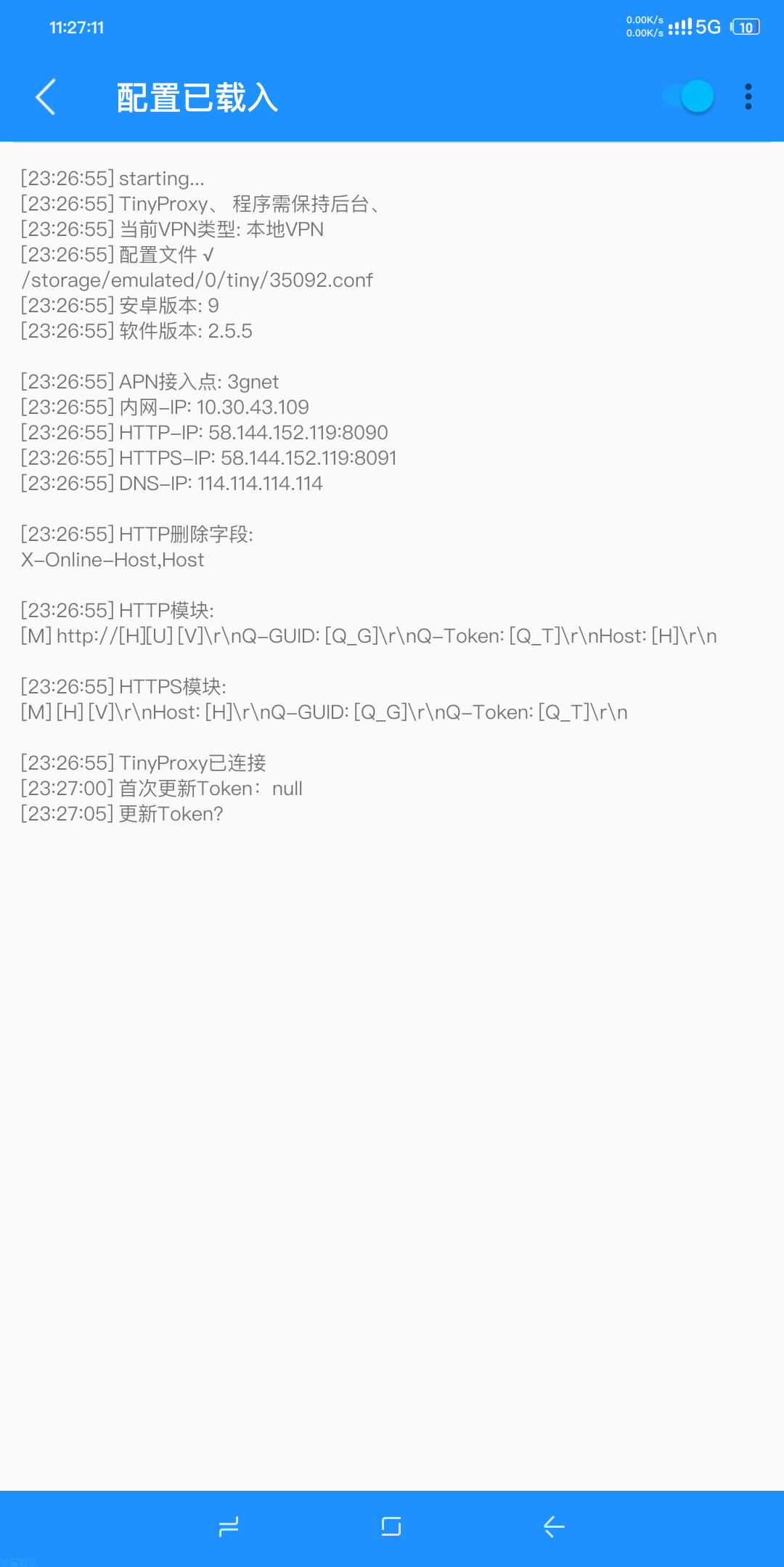The width and height of the screenshot is (784, 1567).
Task: Toggle the TinyProxy connection switch off
Action: (689, 97)
